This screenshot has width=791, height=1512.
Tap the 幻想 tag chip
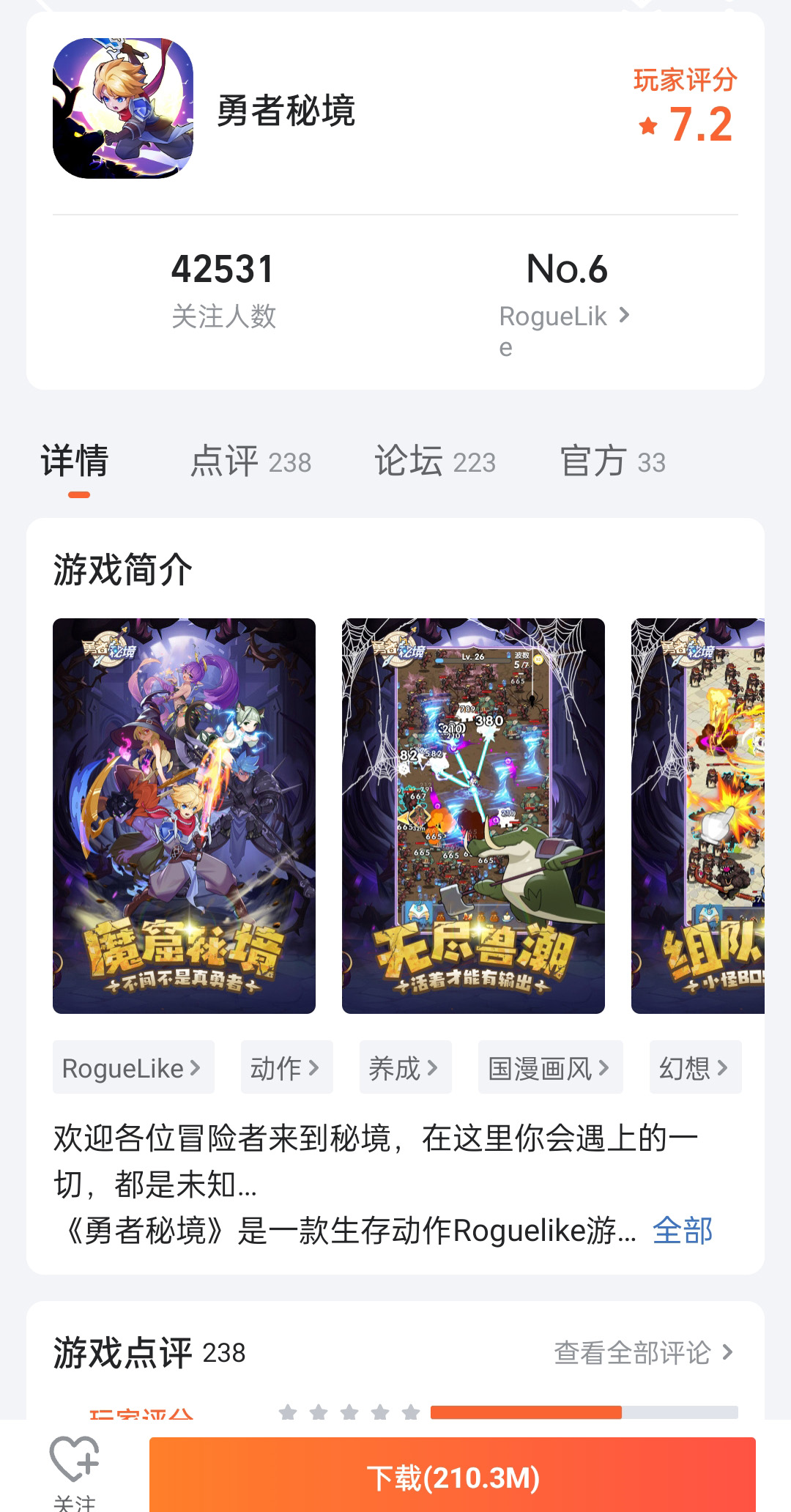point(695,1067)
